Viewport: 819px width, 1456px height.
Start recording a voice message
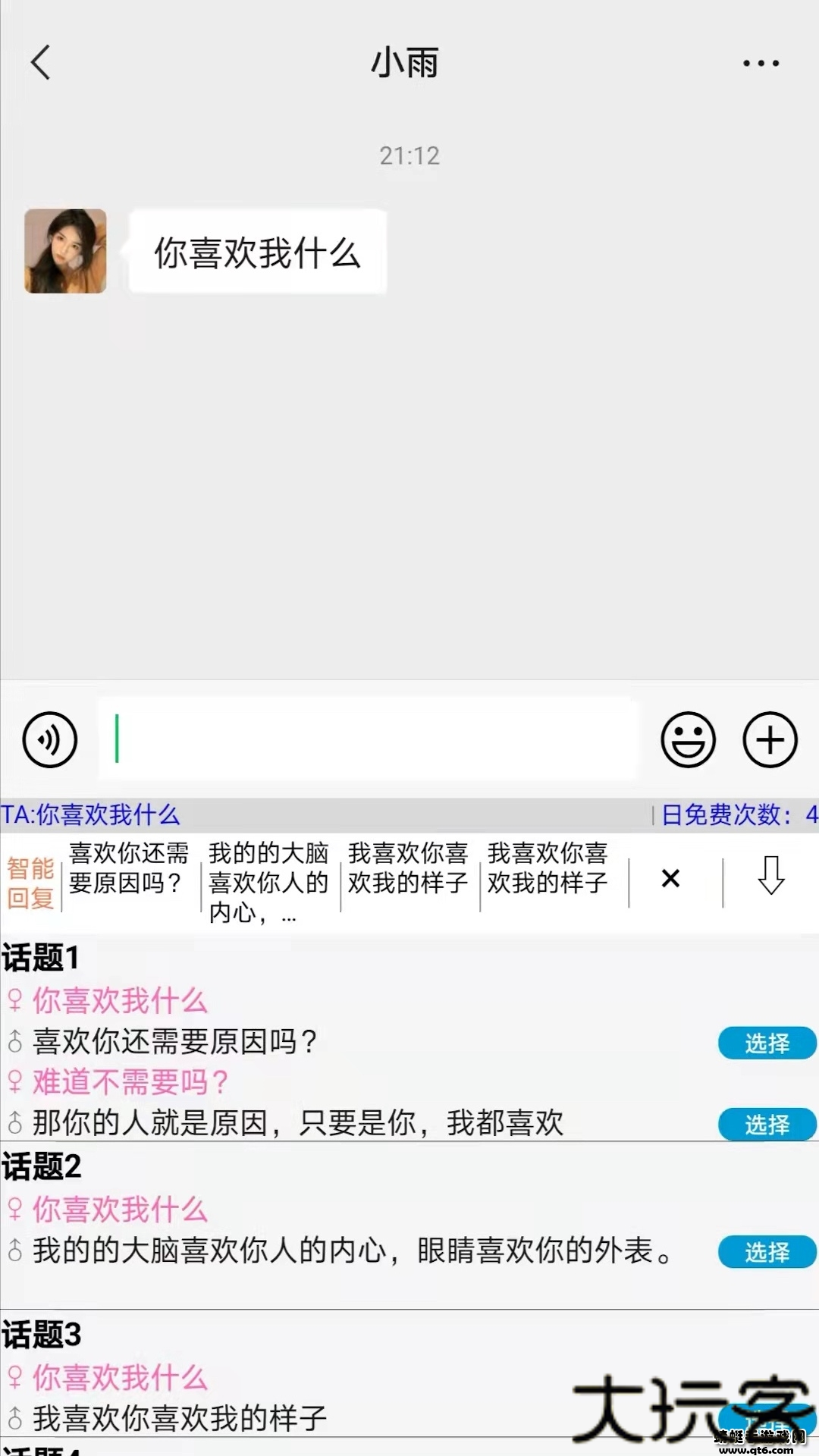48,739
